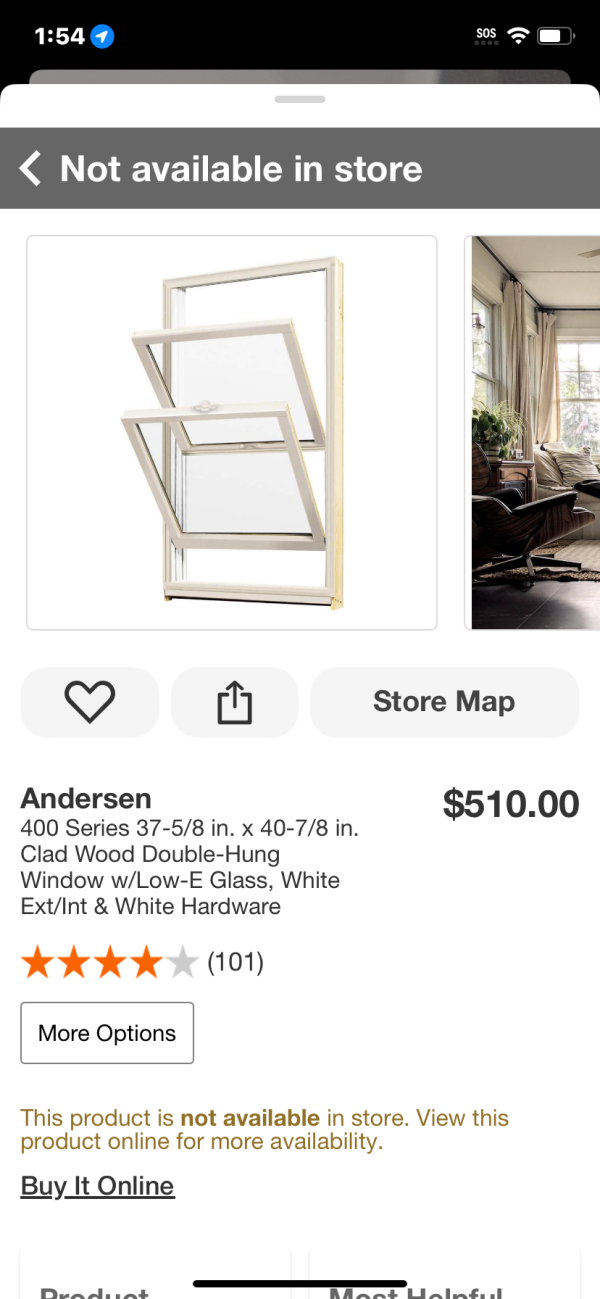This screenshot has width=600, height=1299.
Task: Go back using the arrow icon
Action: 32,169
